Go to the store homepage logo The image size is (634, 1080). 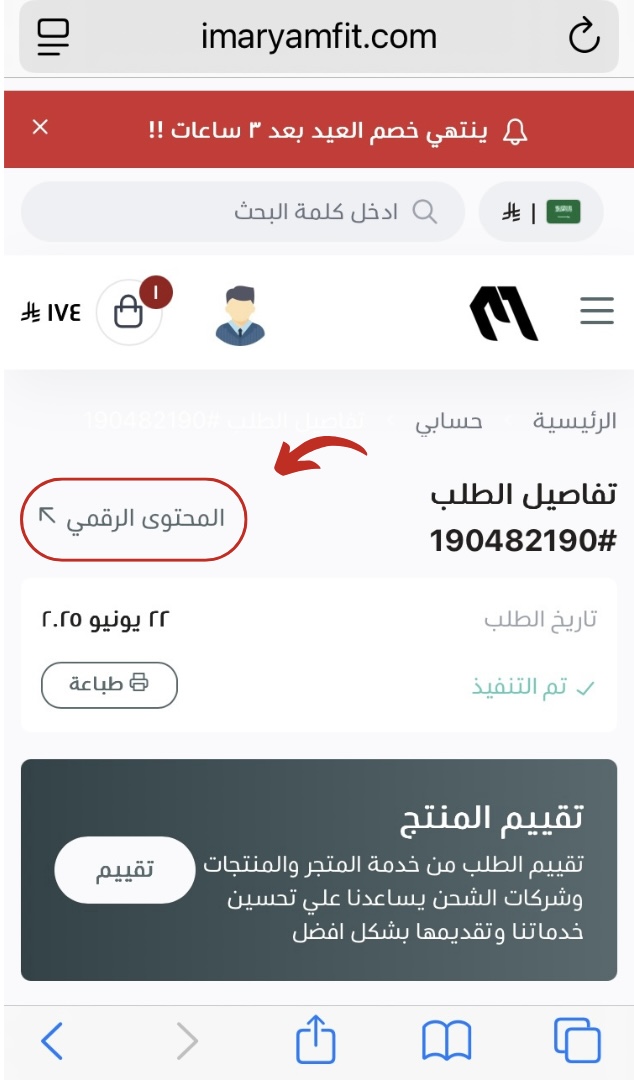pyautogui.click(x=504, y=313)
